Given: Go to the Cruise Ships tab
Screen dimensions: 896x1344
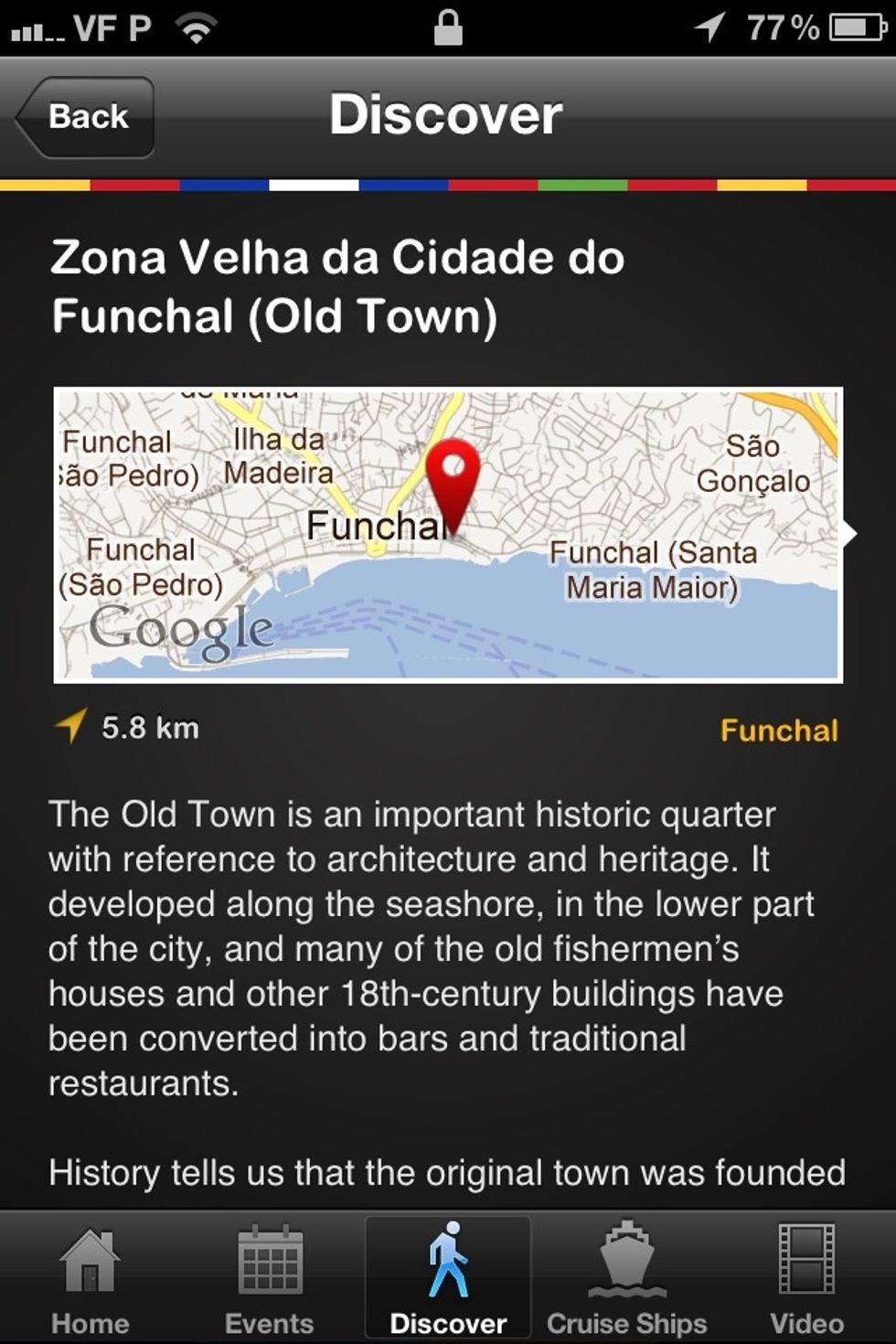Looking at the screenshot, I should [x=627, y=1279].
